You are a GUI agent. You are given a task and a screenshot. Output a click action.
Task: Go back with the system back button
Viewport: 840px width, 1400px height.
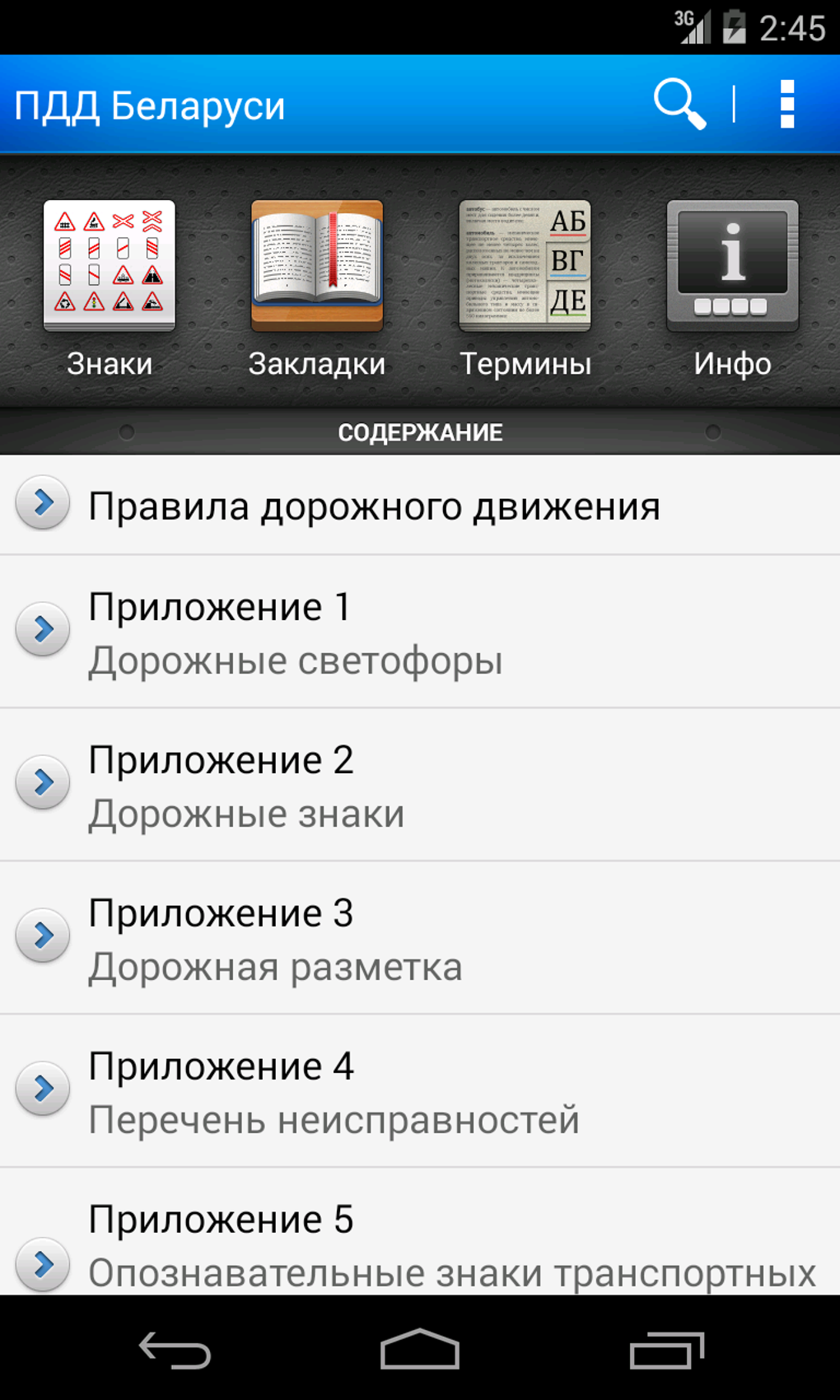[175, 1350]
